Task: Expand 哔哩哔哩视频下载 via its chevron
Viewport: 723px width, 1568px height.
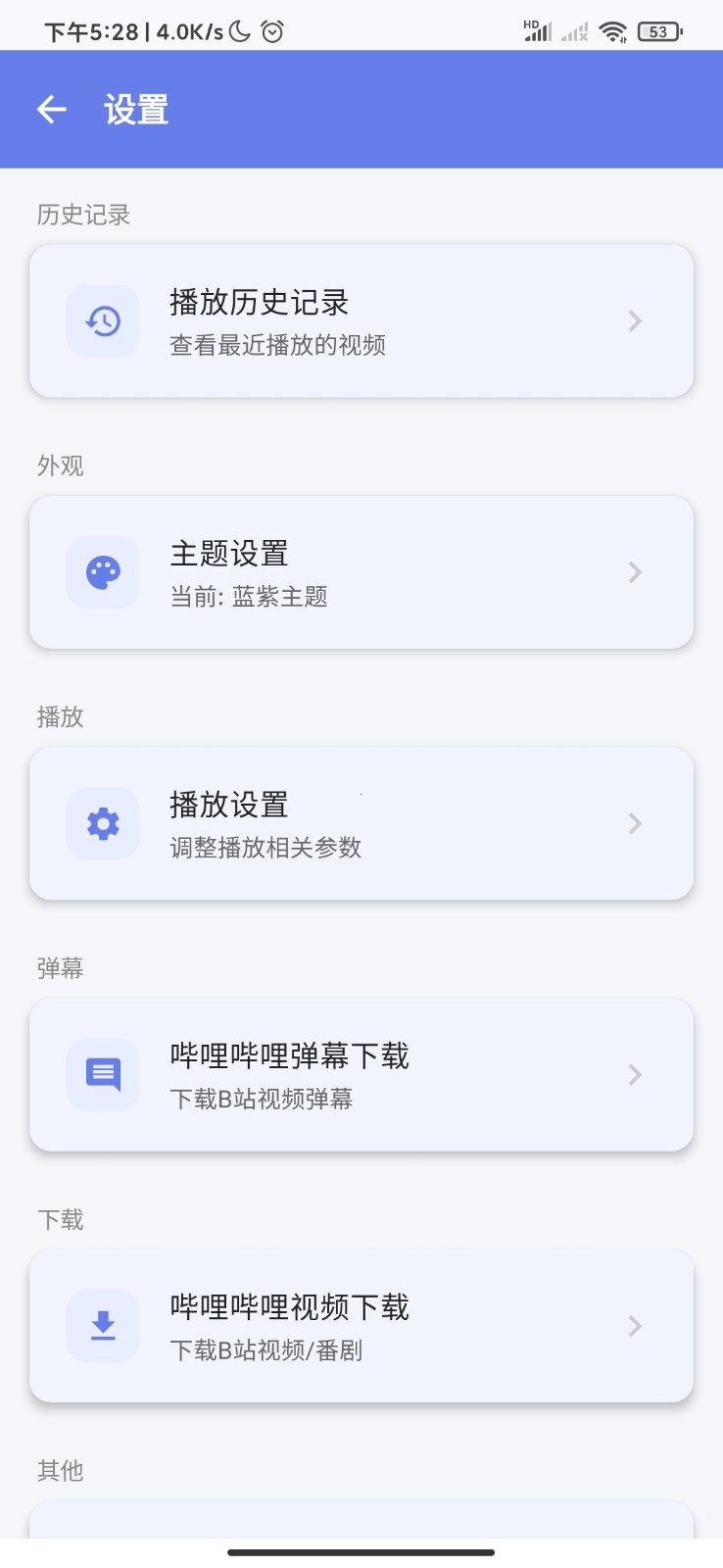Action: 635,1325
